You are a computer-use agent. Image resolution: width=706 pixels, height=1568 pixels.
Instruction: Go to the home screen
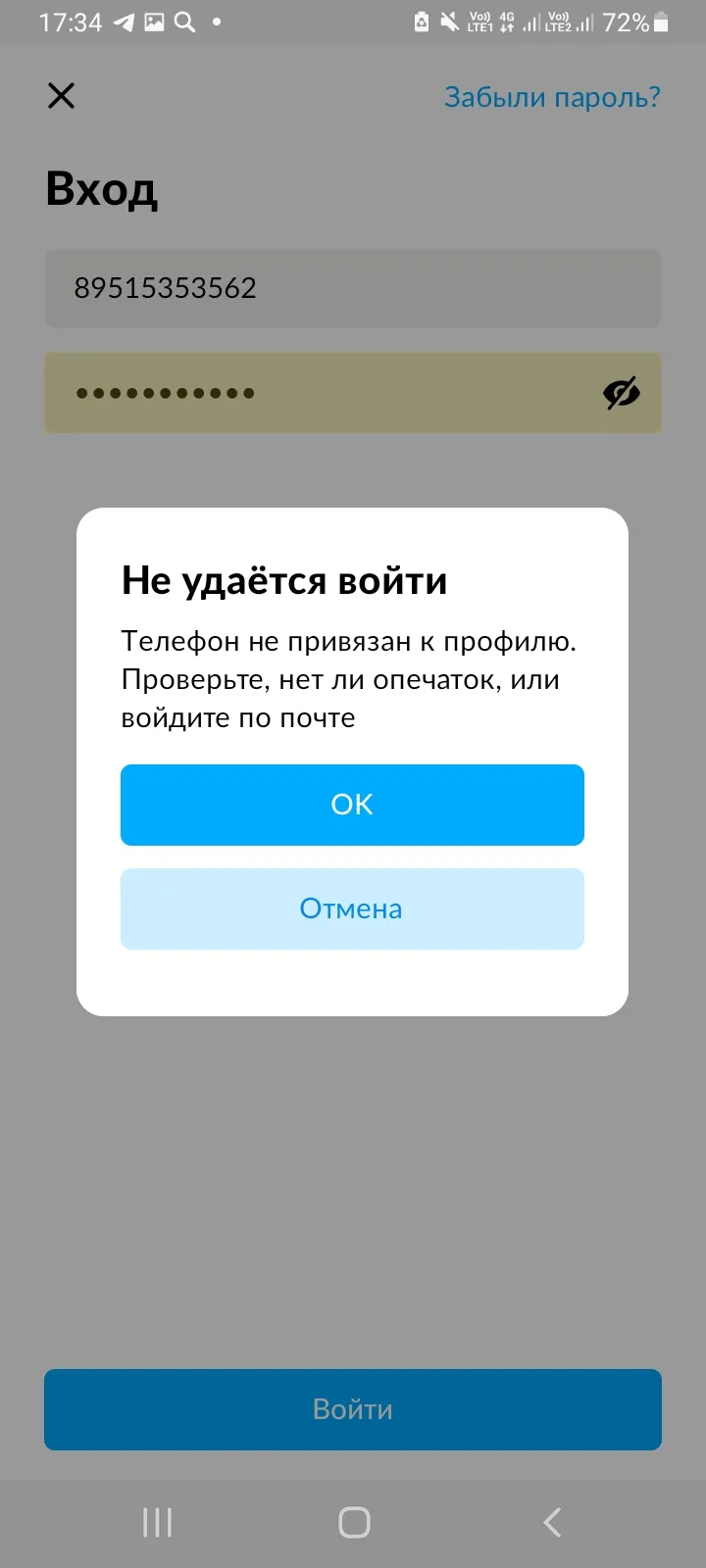354,1522
